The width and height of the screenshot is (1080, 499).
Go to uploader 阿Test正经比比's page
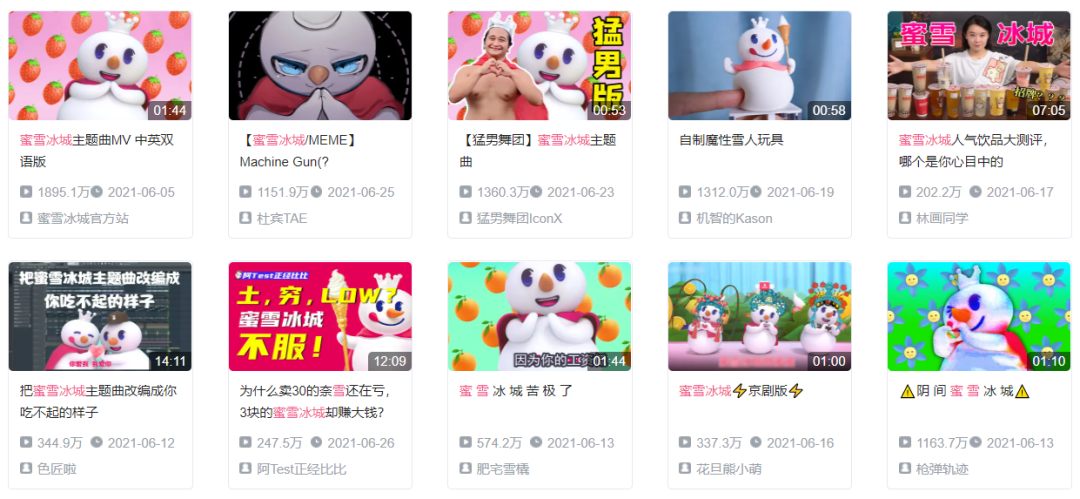(x=301, y=469)
